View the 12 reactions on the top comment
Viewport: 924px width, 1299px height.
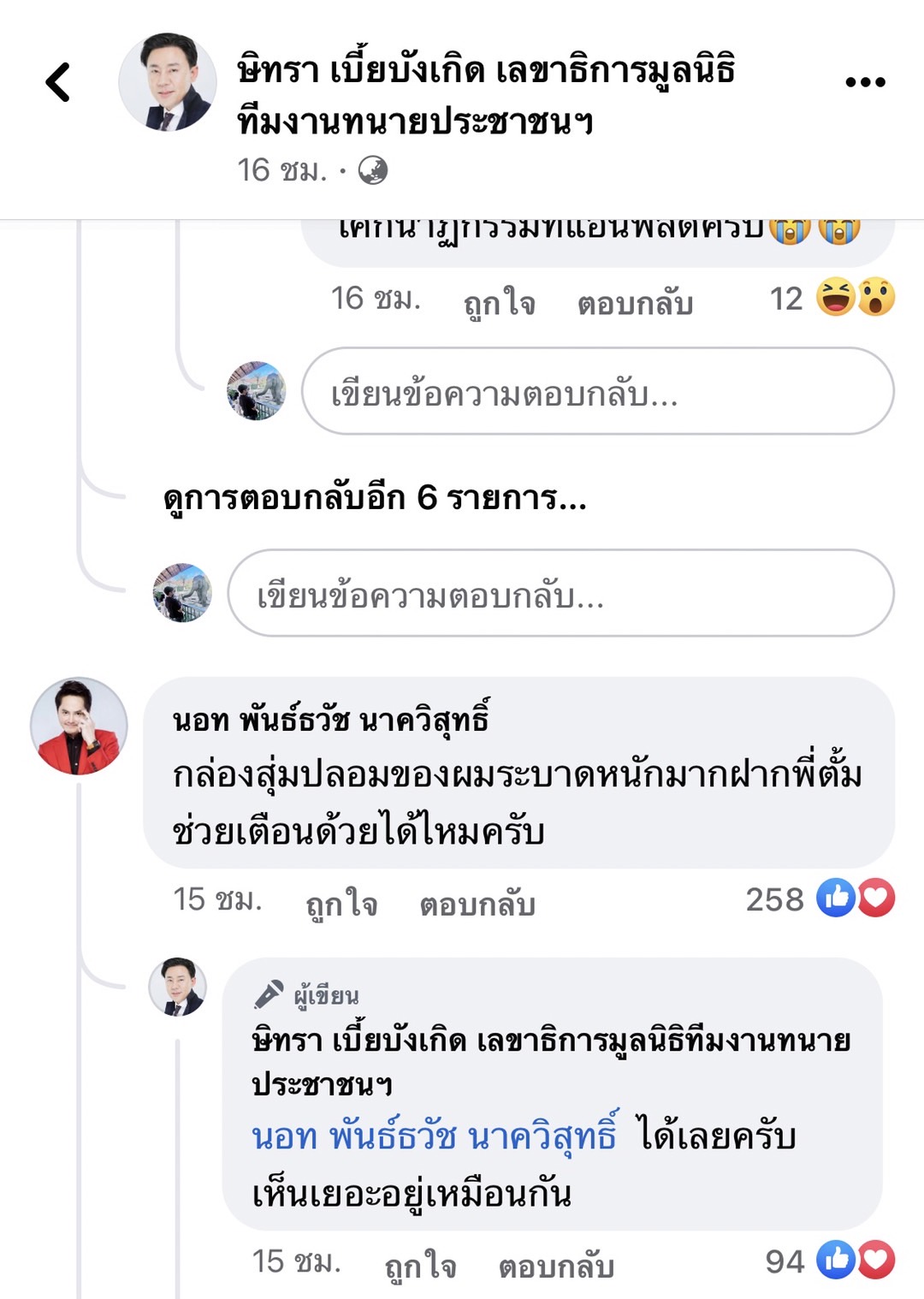[x=832, y=298]
